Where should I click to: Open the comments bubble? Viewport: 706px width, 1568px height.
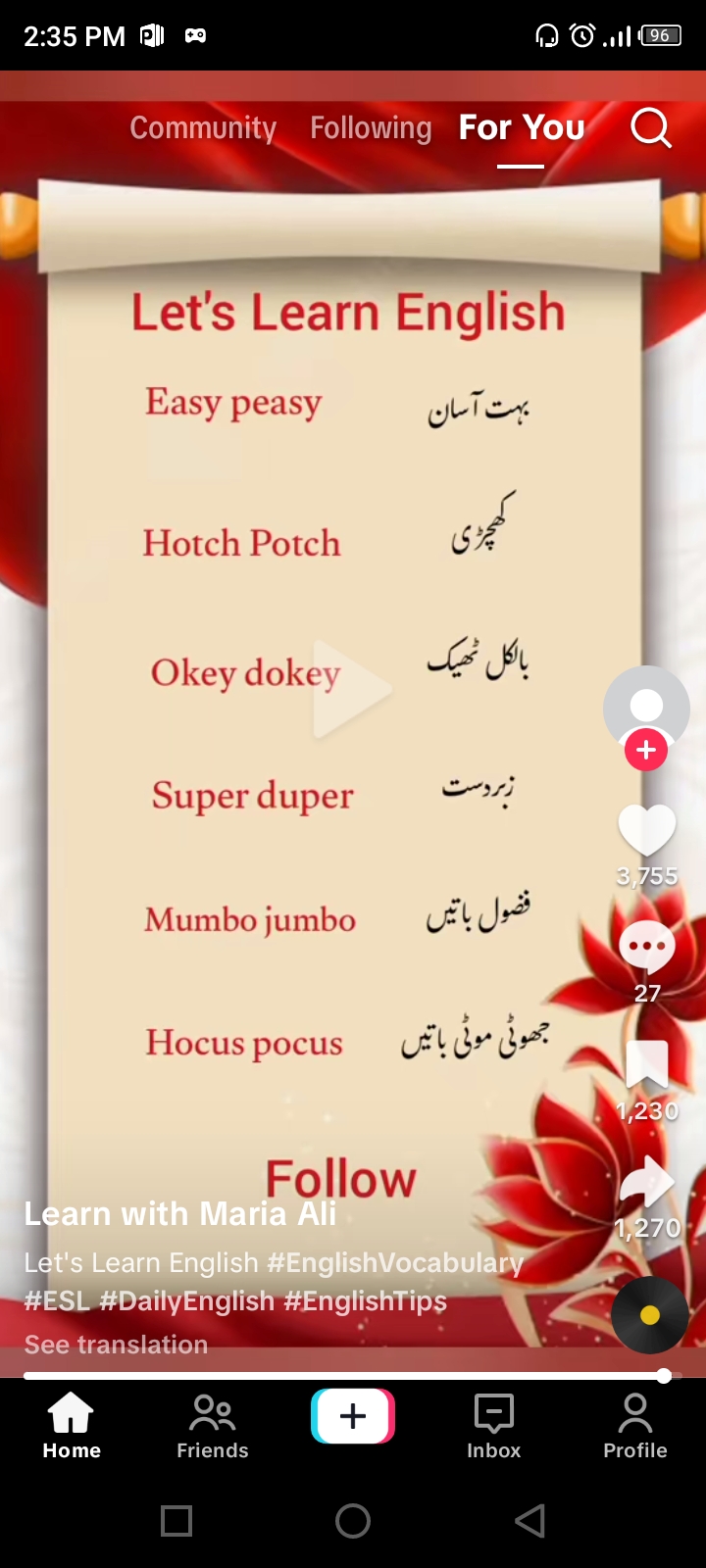[x=647, y=948]
